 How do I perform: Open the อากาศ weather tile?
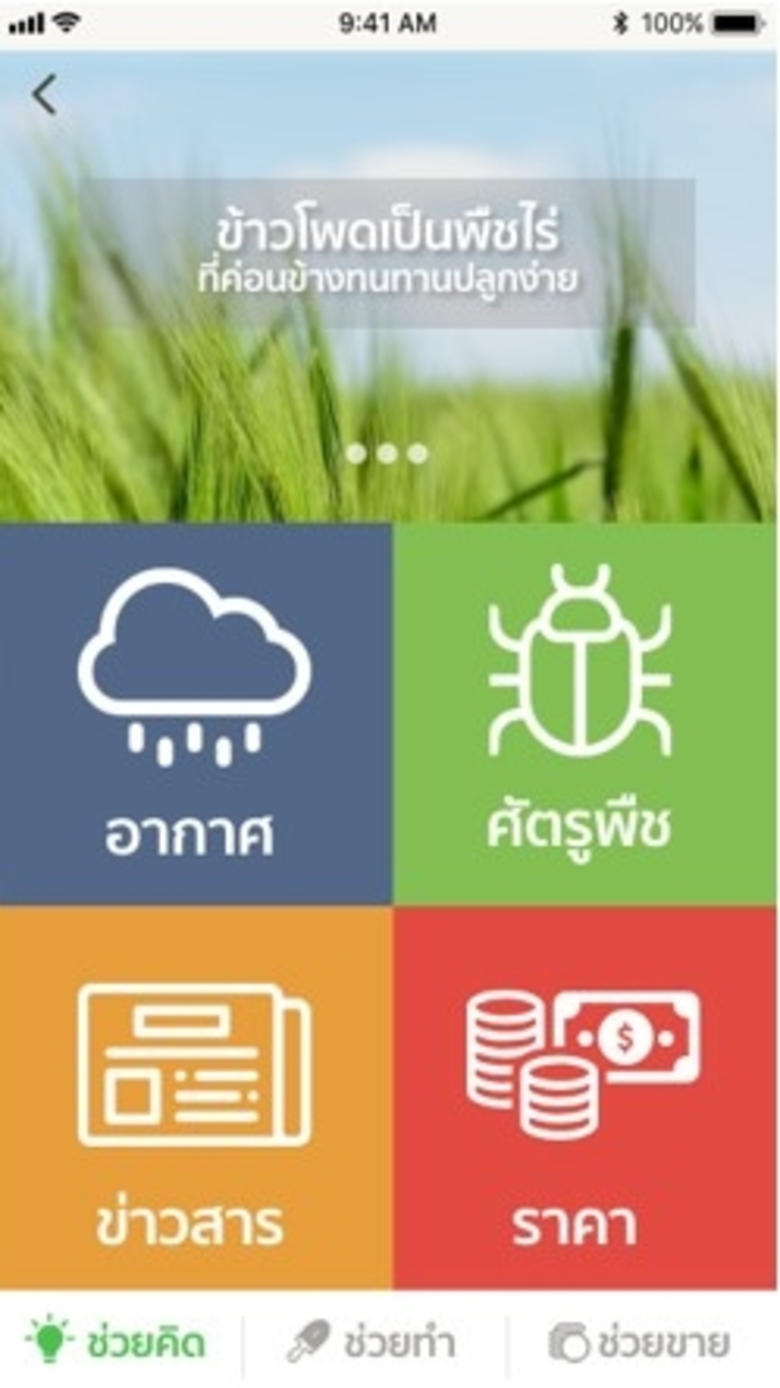pos(195,714)
